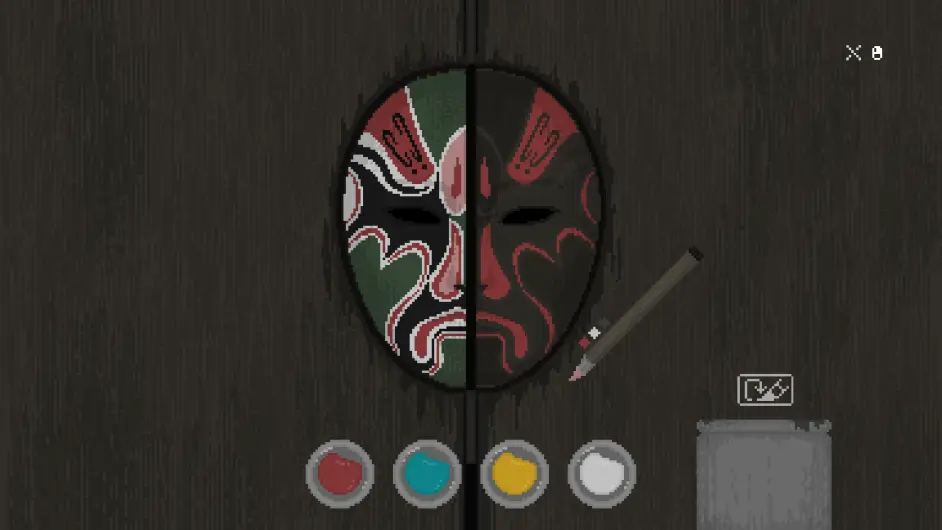This screenshot has width=942, height=530.
Task: Close the mask painting puzzle
Action: pyautogui.click(x=853, y=53)
